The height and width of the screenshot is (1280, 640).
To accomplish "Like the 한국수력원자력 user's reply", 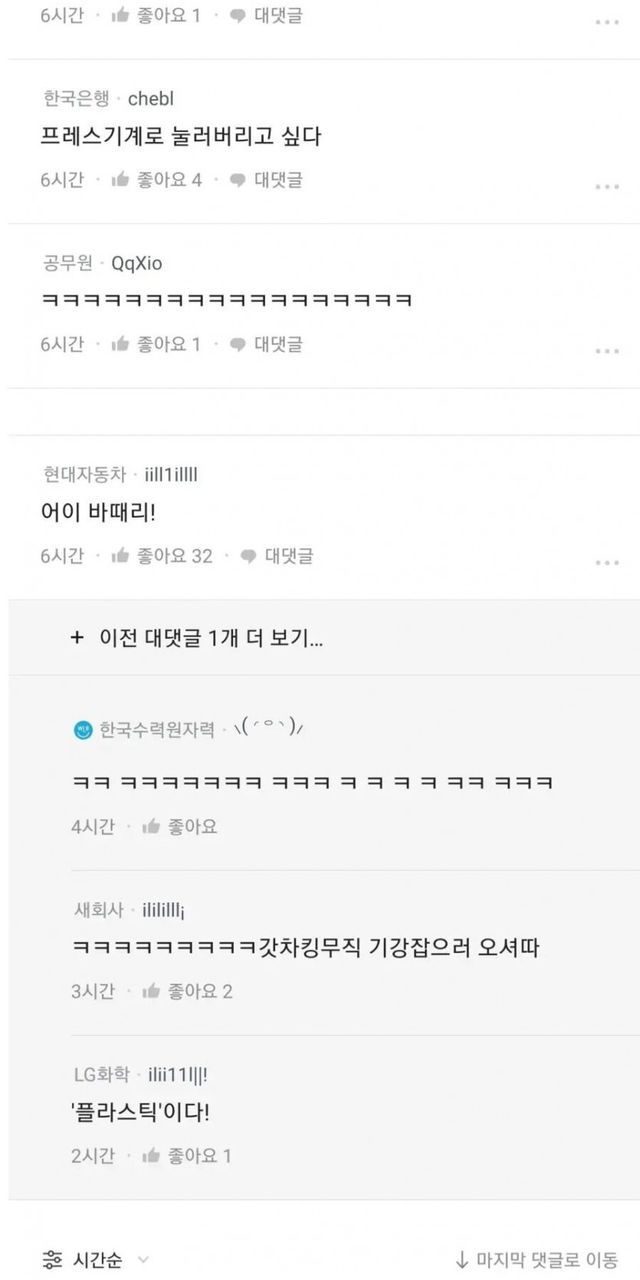I will 180,826.
